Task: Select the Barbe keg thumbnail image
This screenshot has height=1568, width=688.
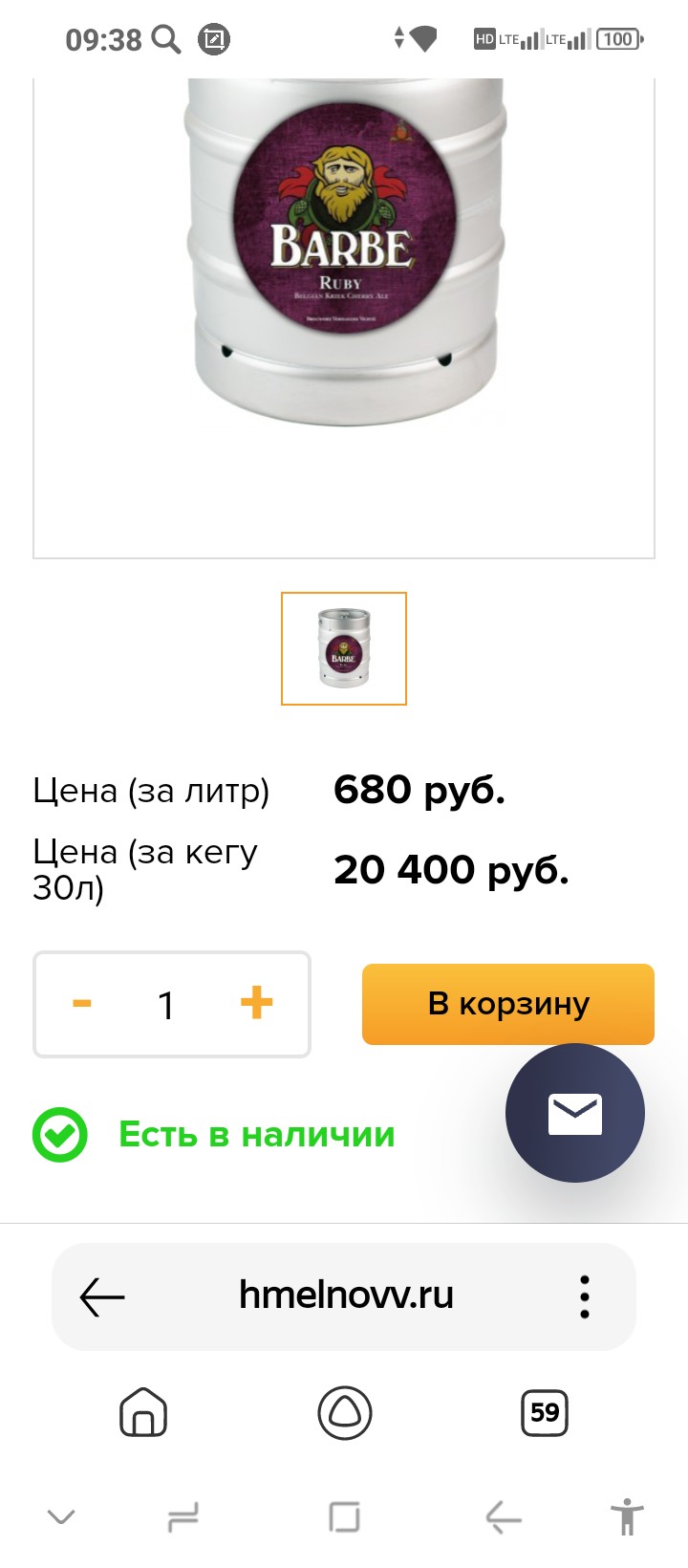Action: coord(344,648)
